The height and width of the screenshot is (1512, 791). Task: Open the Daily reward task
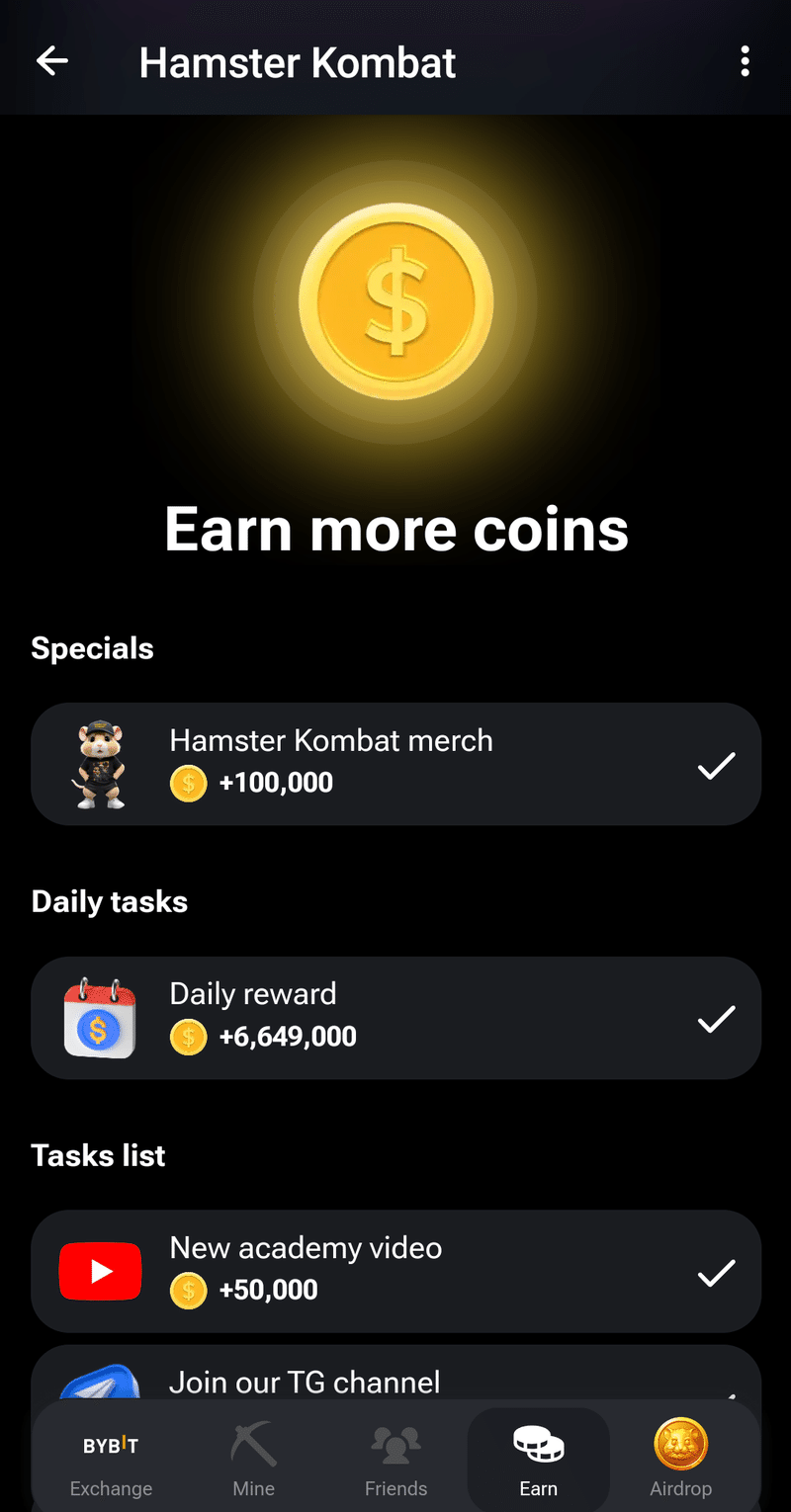click(395, 1018)
